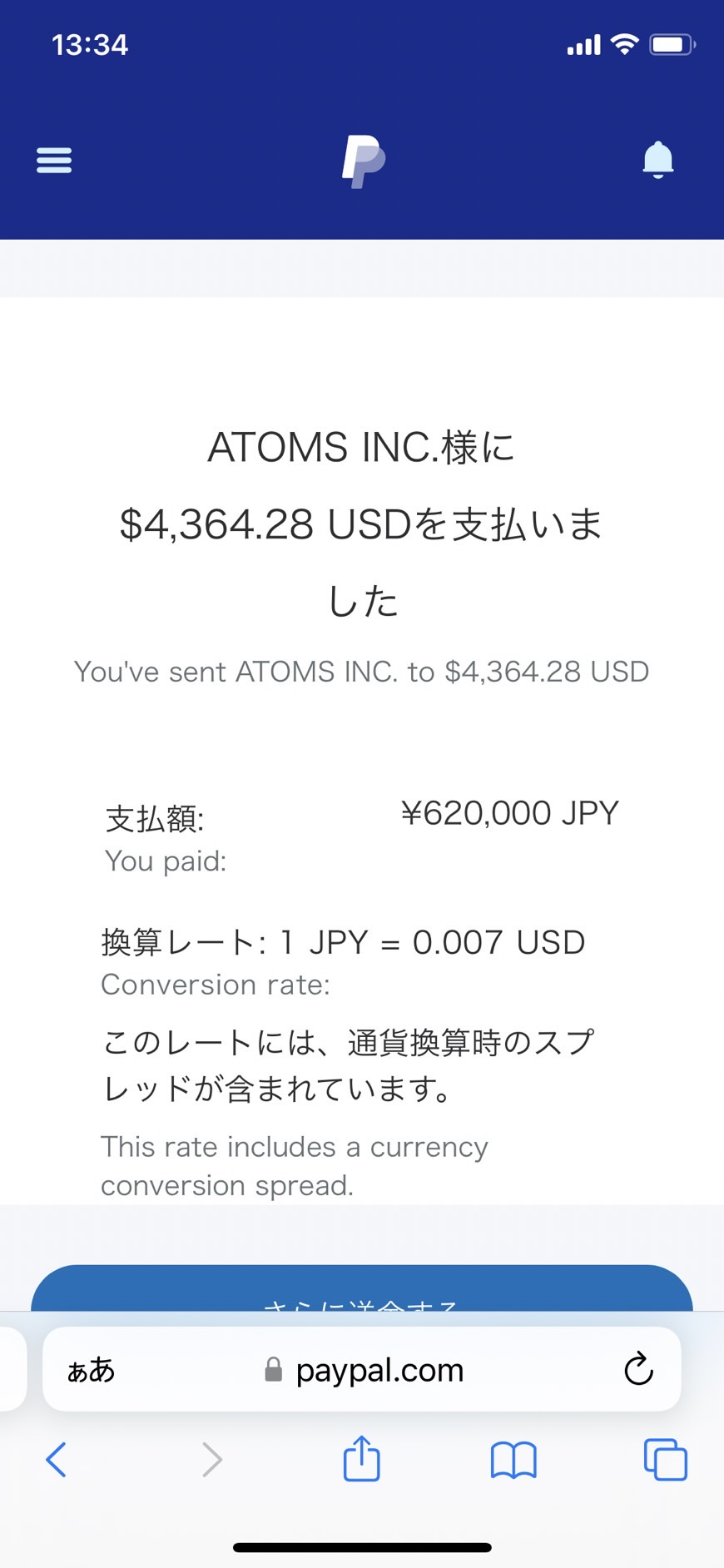This screenshot has width=724, height=1568.
Task: Tap the paypal.com address bar
Action: pos(362,1369)
